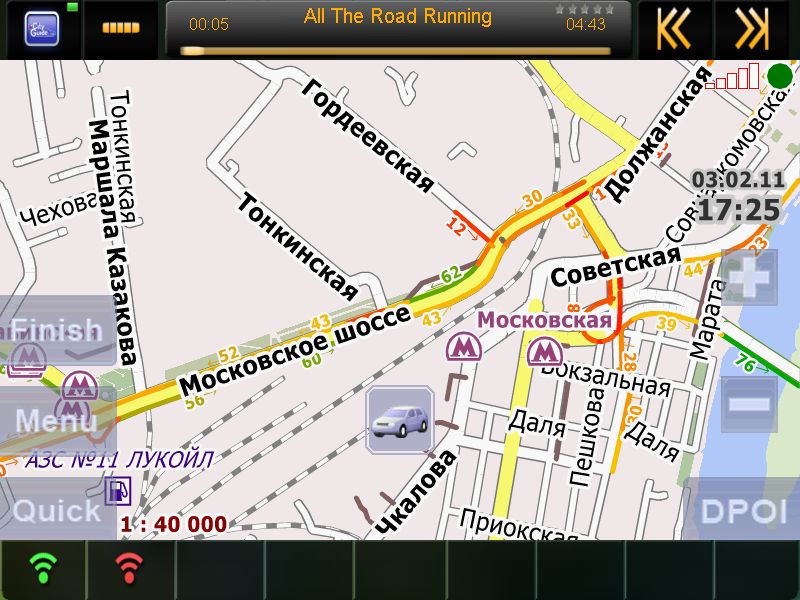
Task: Open the Menu button
Action: pos(57,421)
